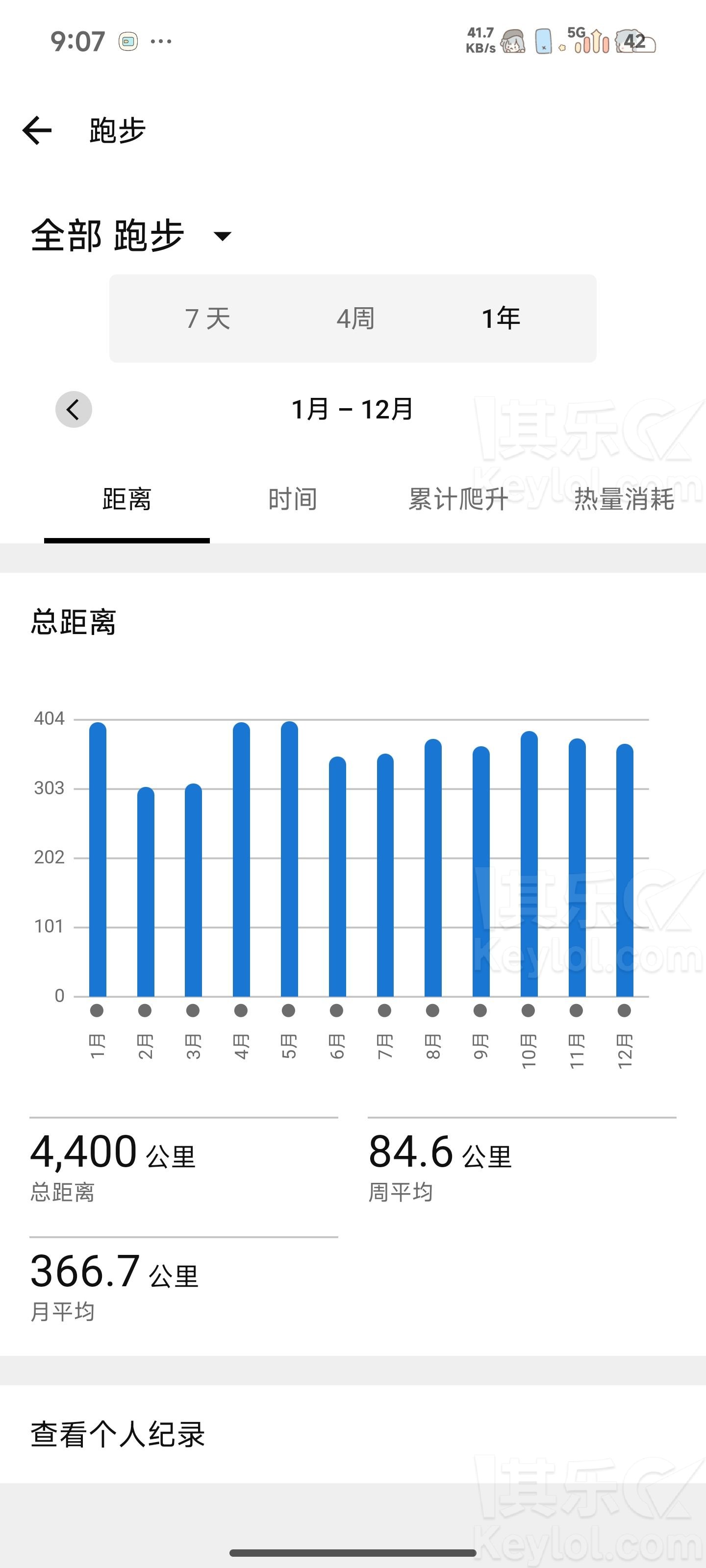
Task: Open the 全部 跑步 dropdown
Action: 222,236
